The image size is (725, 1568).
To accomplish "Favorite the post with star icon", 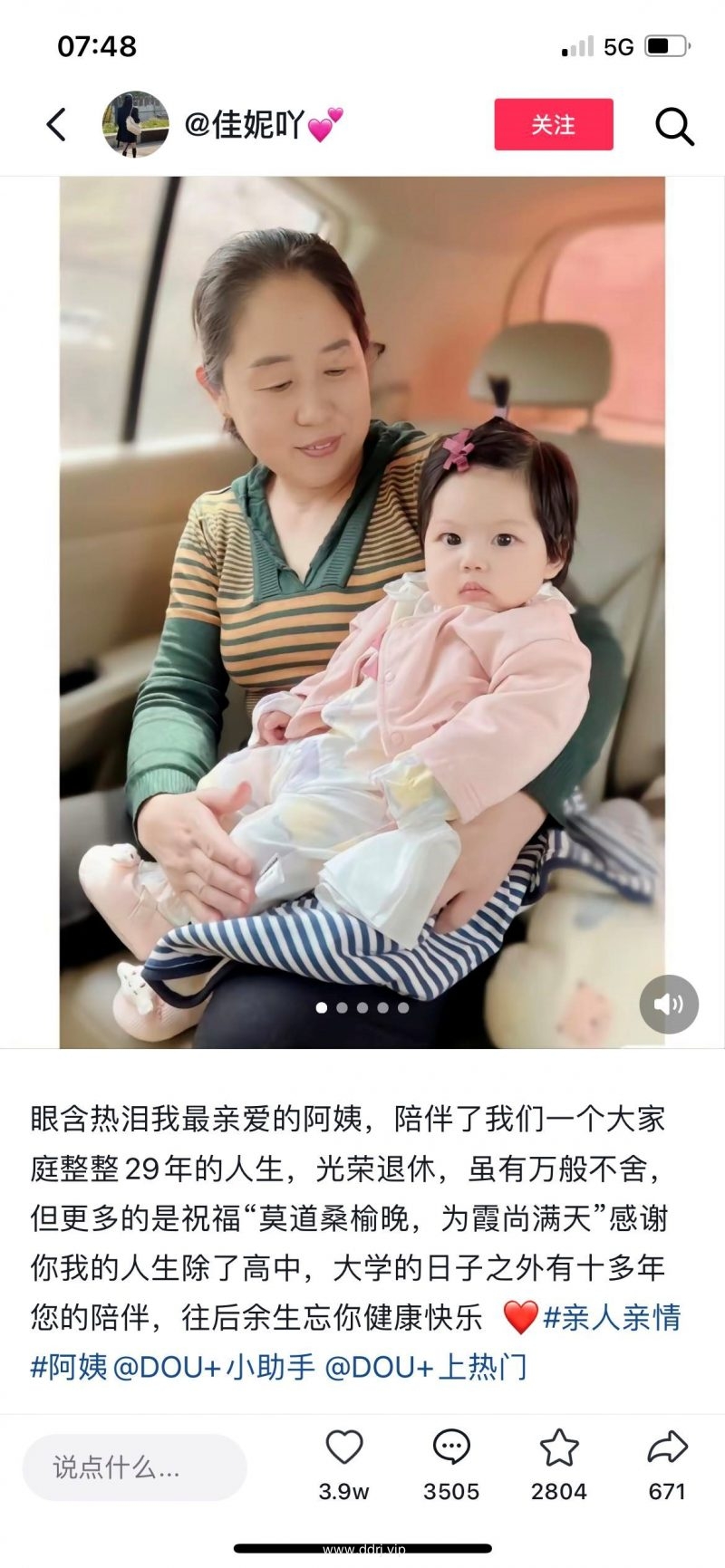I will click(x=559, y=1448).
